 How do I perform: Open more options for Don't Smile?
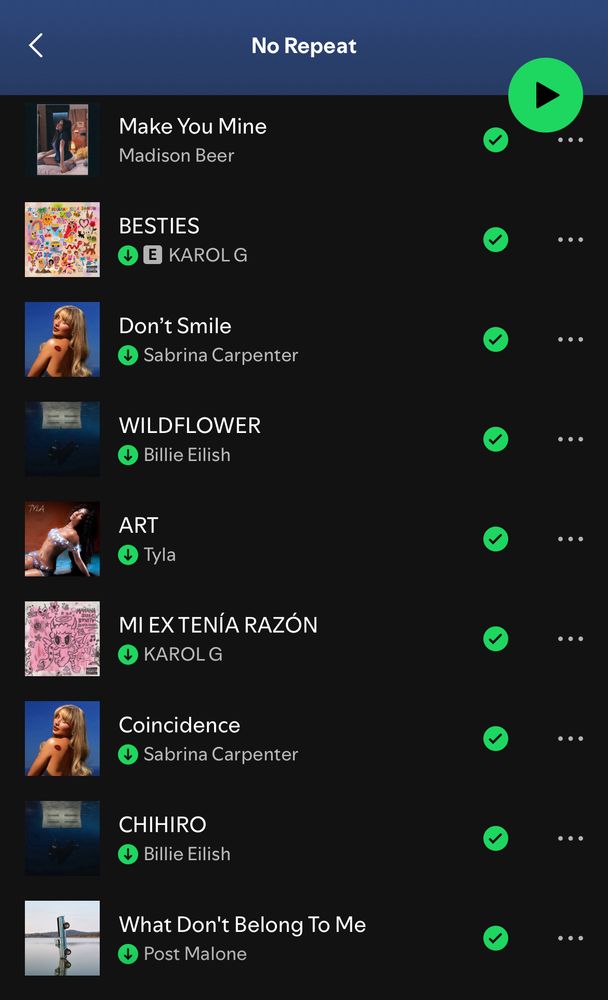[x=570, y=339]
